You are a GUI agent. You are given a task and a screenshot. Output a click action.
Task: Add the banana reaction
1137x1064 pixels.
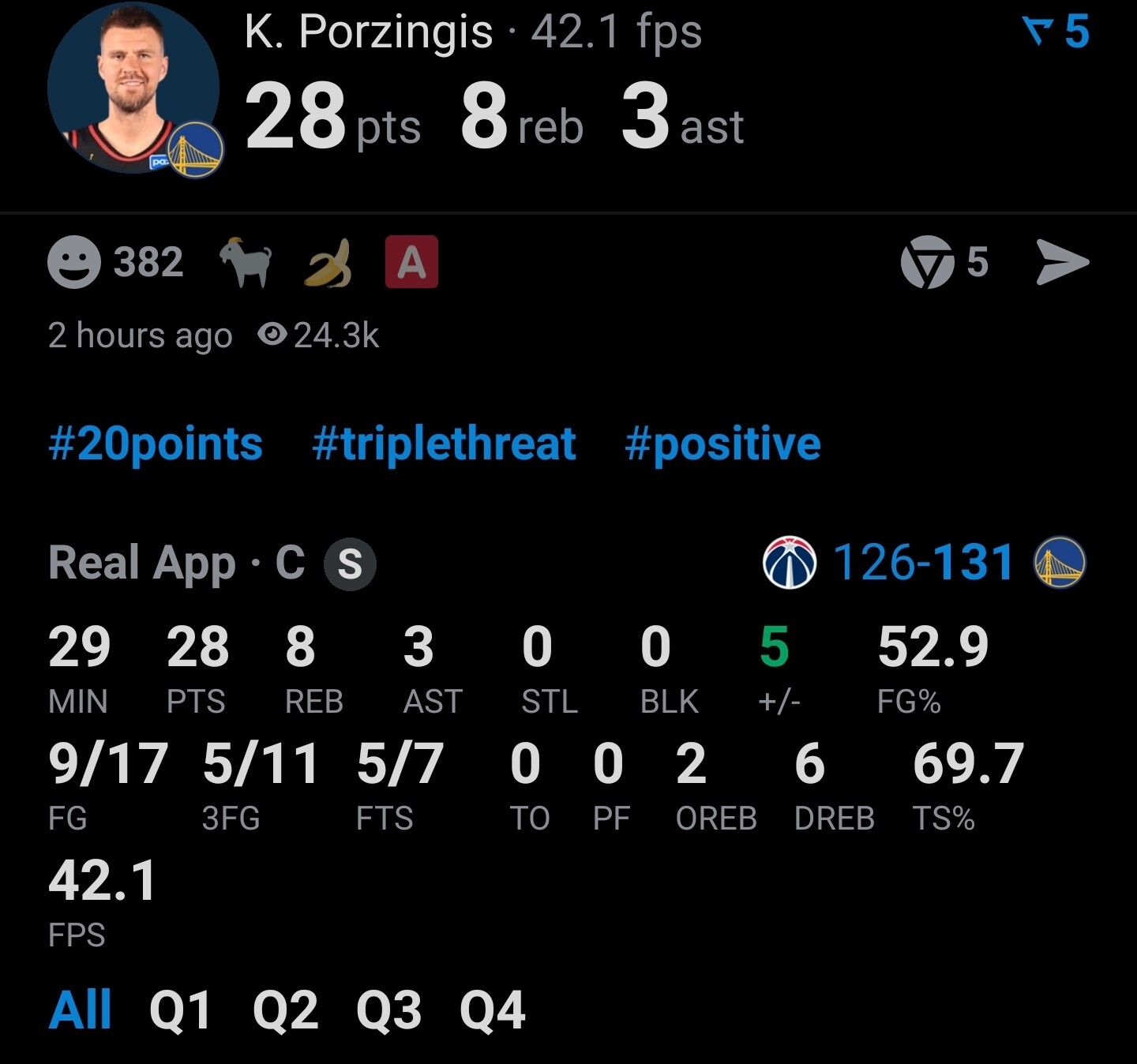click(328, 262)
